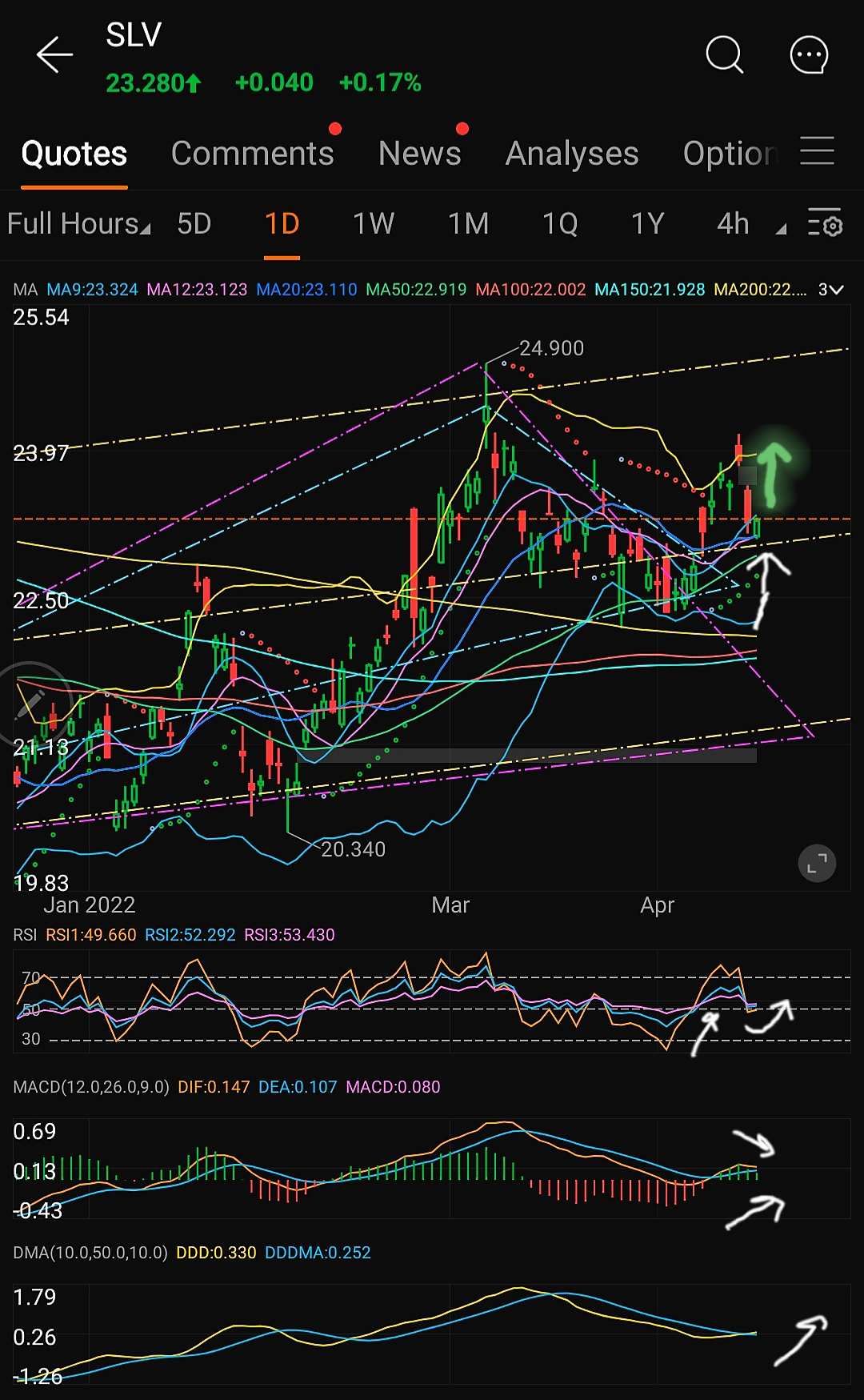Expand the Full Hours dropdown
The height and width of the screenshot is (1400, 864).
click(x=78, y=223)
